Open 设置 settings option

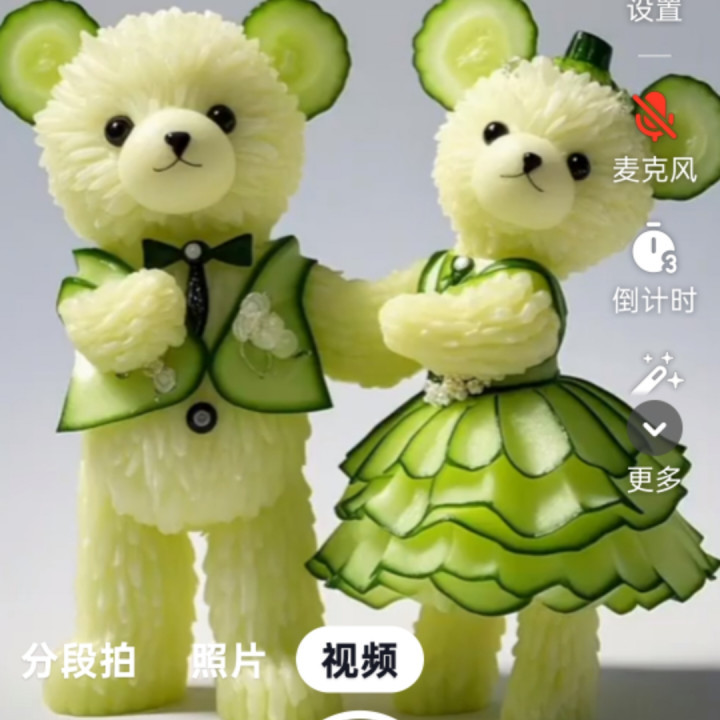point(655,10)
